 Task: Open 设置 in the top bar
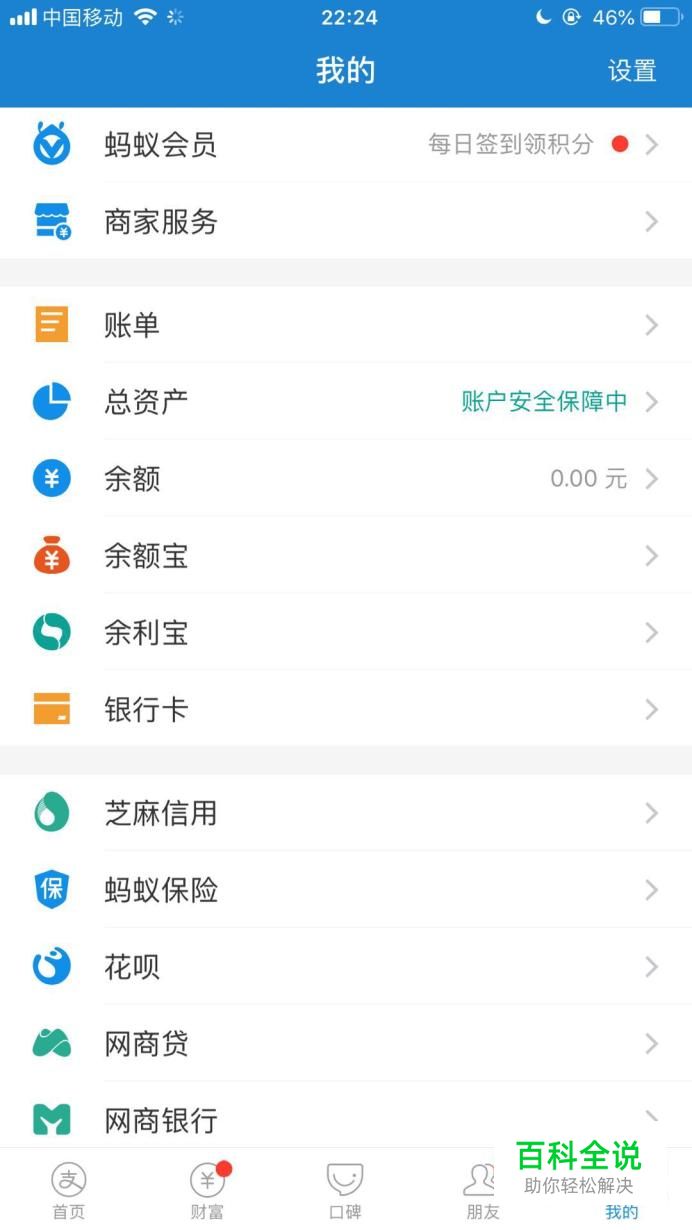coord(632,71)
